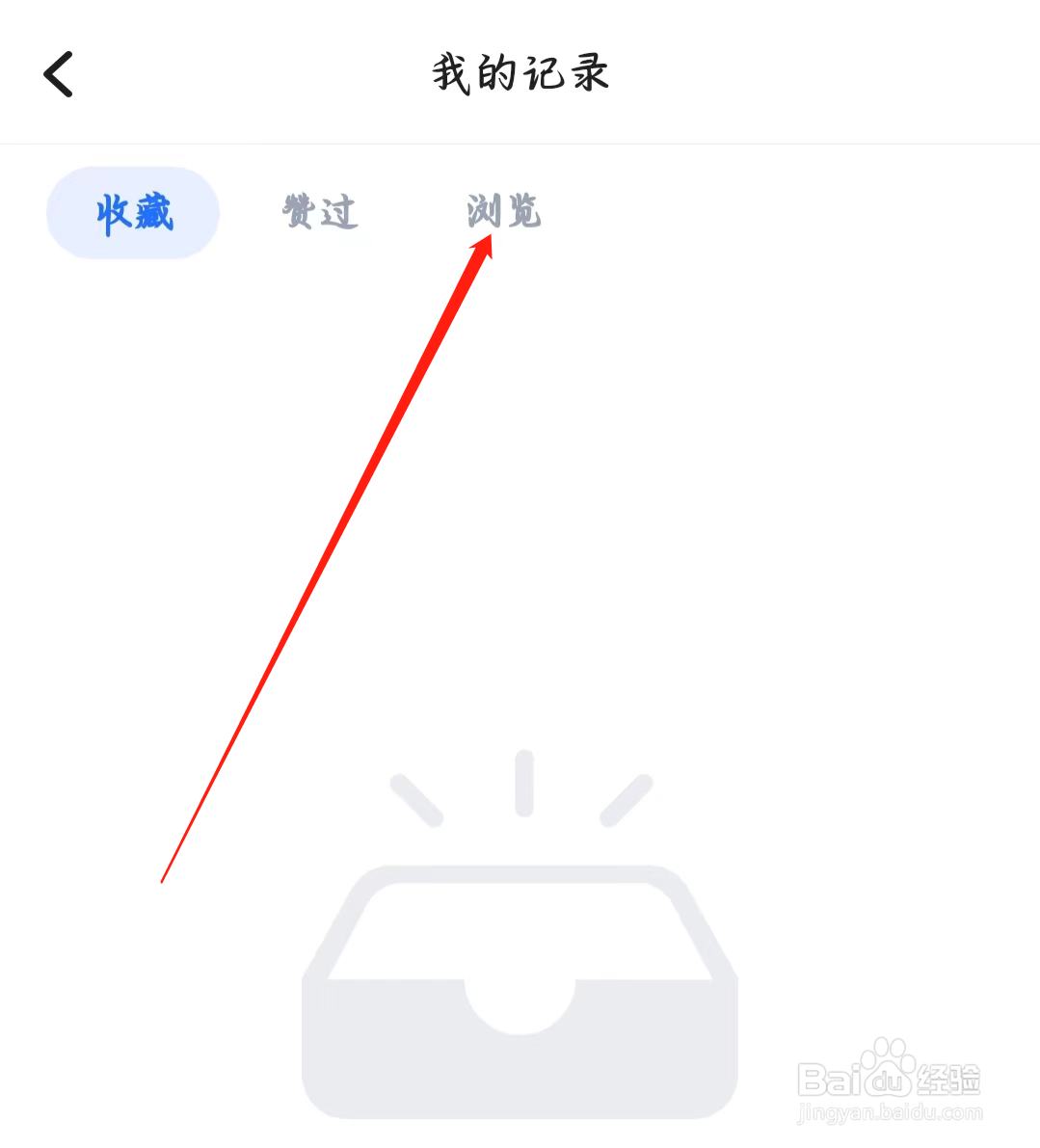Click the blue rounded 收藏 button background

pyautogui.click(x=132, y=212)
